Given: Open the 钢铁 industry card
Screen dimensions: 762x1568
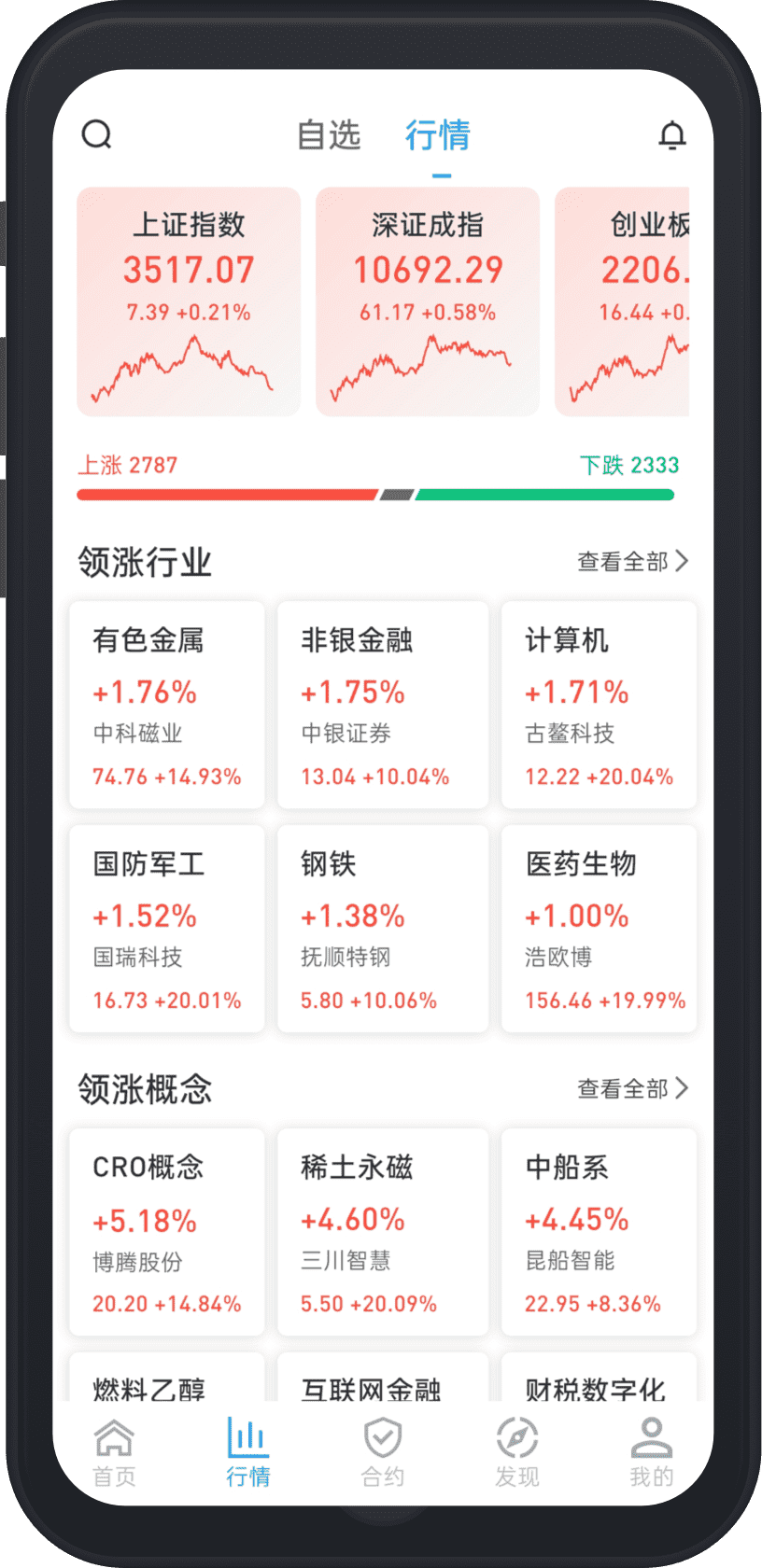Looking at the screenshot, I should 383,929.
